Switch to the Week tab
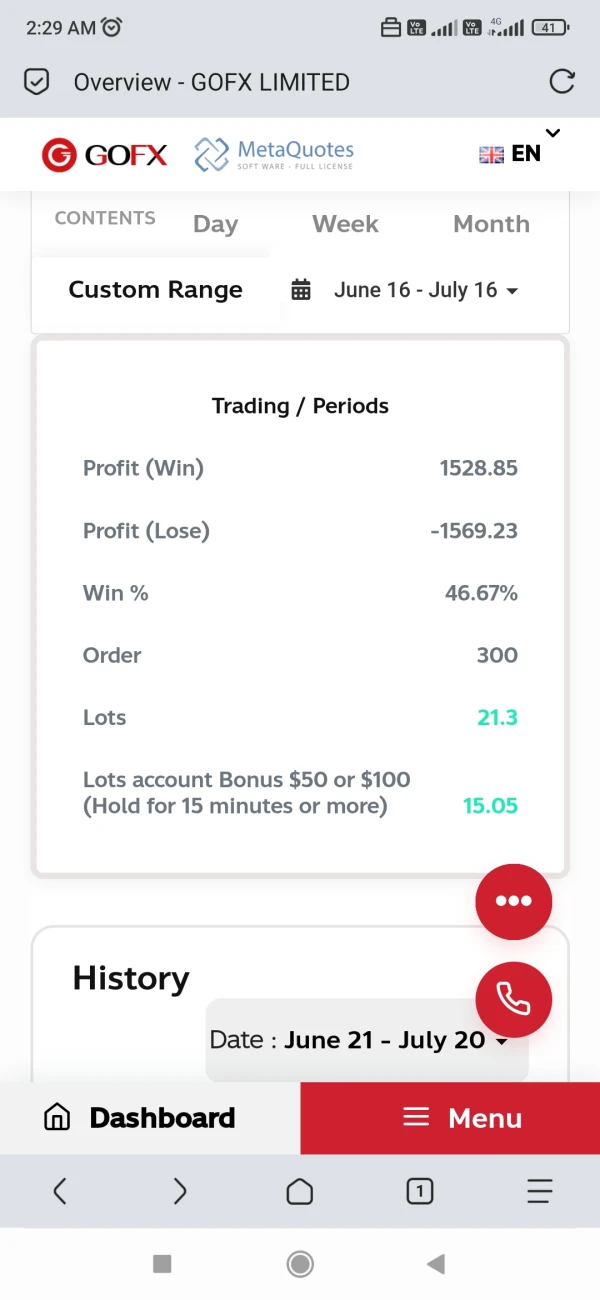 point(345,224)
